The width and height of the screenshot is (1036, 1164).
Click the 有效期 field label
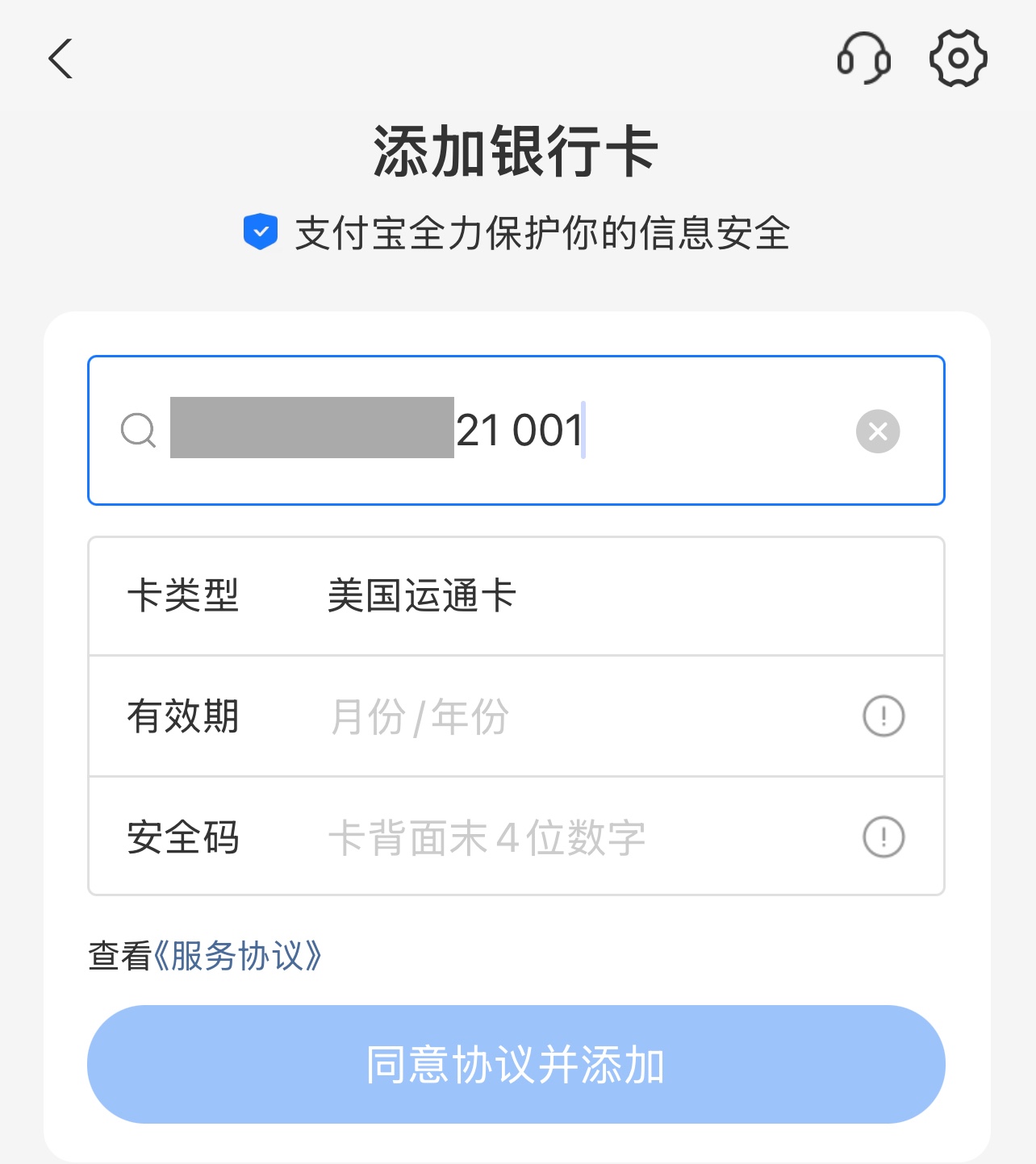pos(183,716)
